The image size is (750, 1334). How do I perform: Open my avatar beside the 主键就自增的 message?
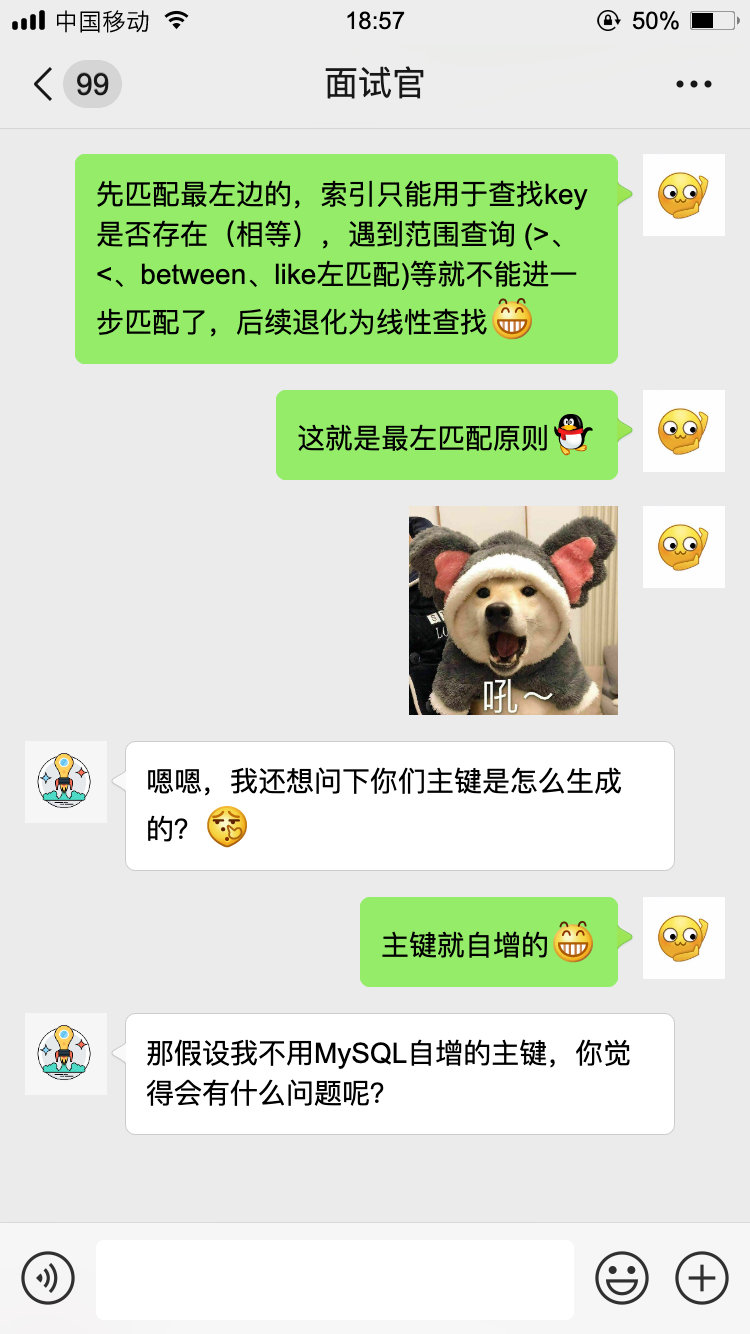(x=683, y=938)
